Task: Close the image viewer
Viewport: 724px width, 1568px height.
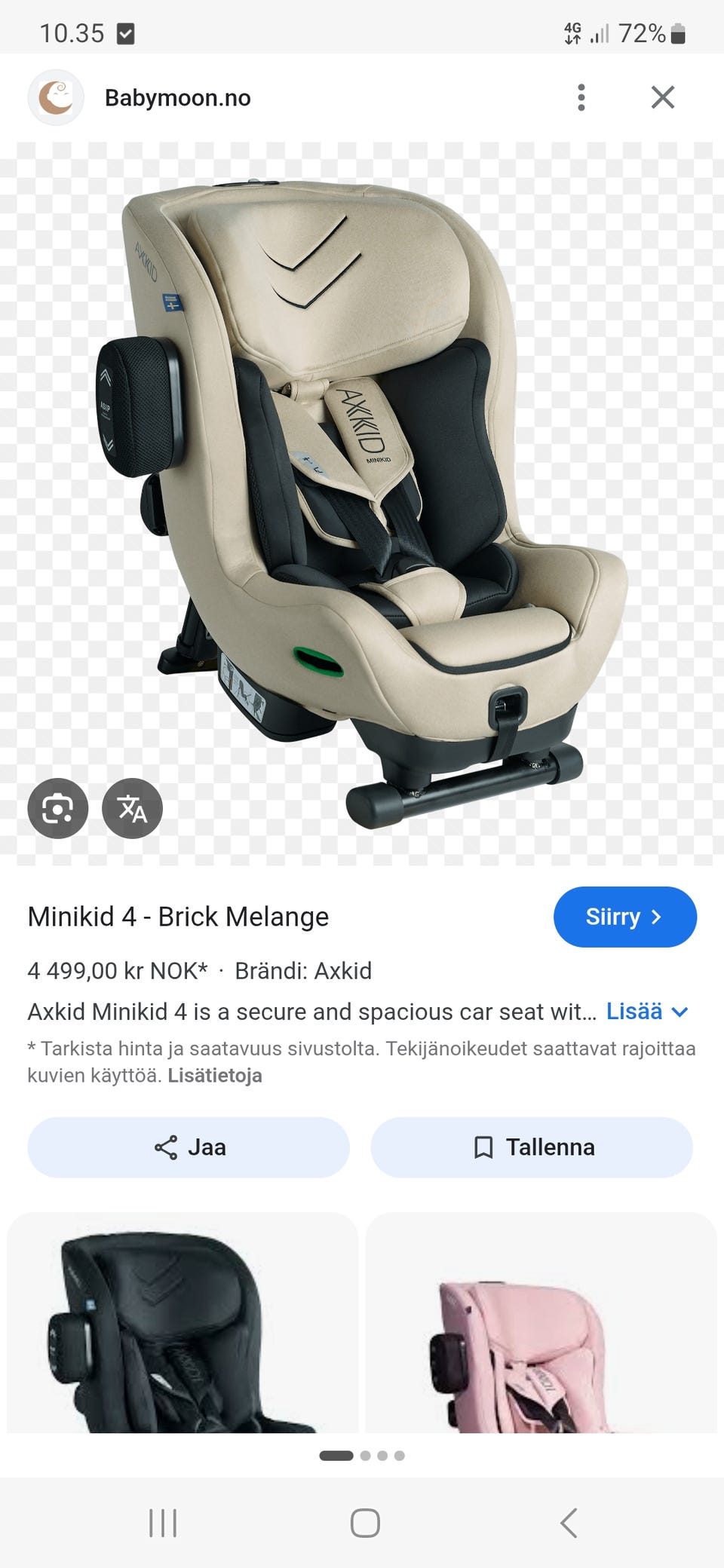Action: (x=662, y=97)
